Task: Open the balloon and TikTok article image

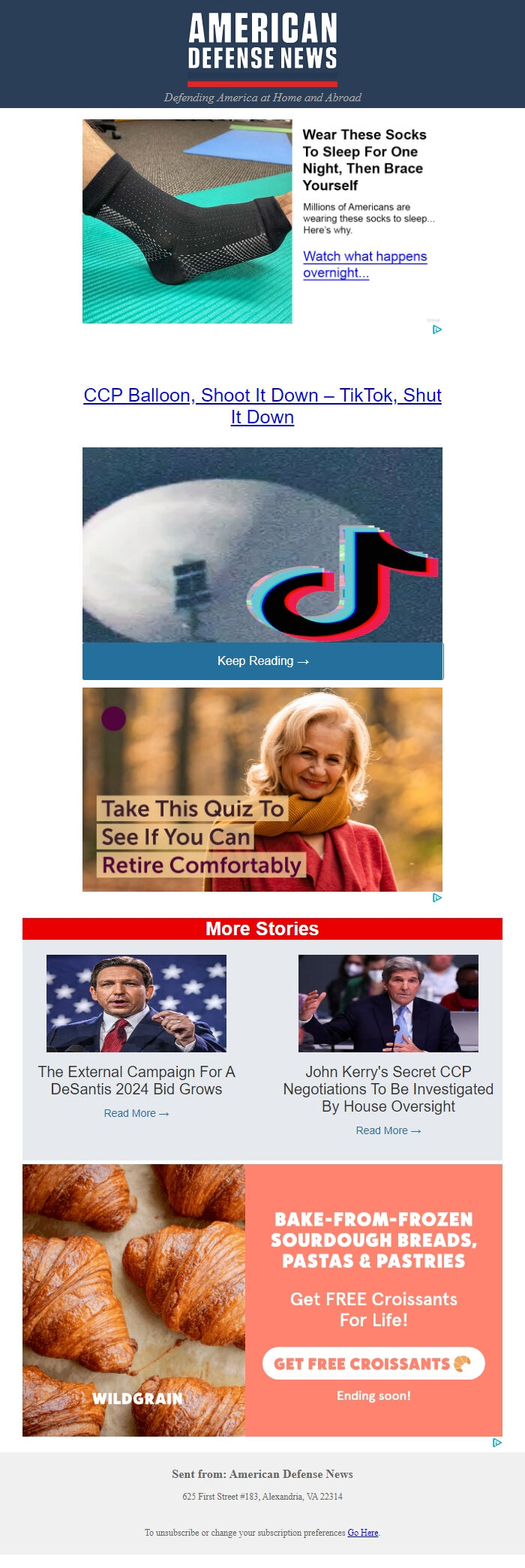Action: click(x=262, y=545)
